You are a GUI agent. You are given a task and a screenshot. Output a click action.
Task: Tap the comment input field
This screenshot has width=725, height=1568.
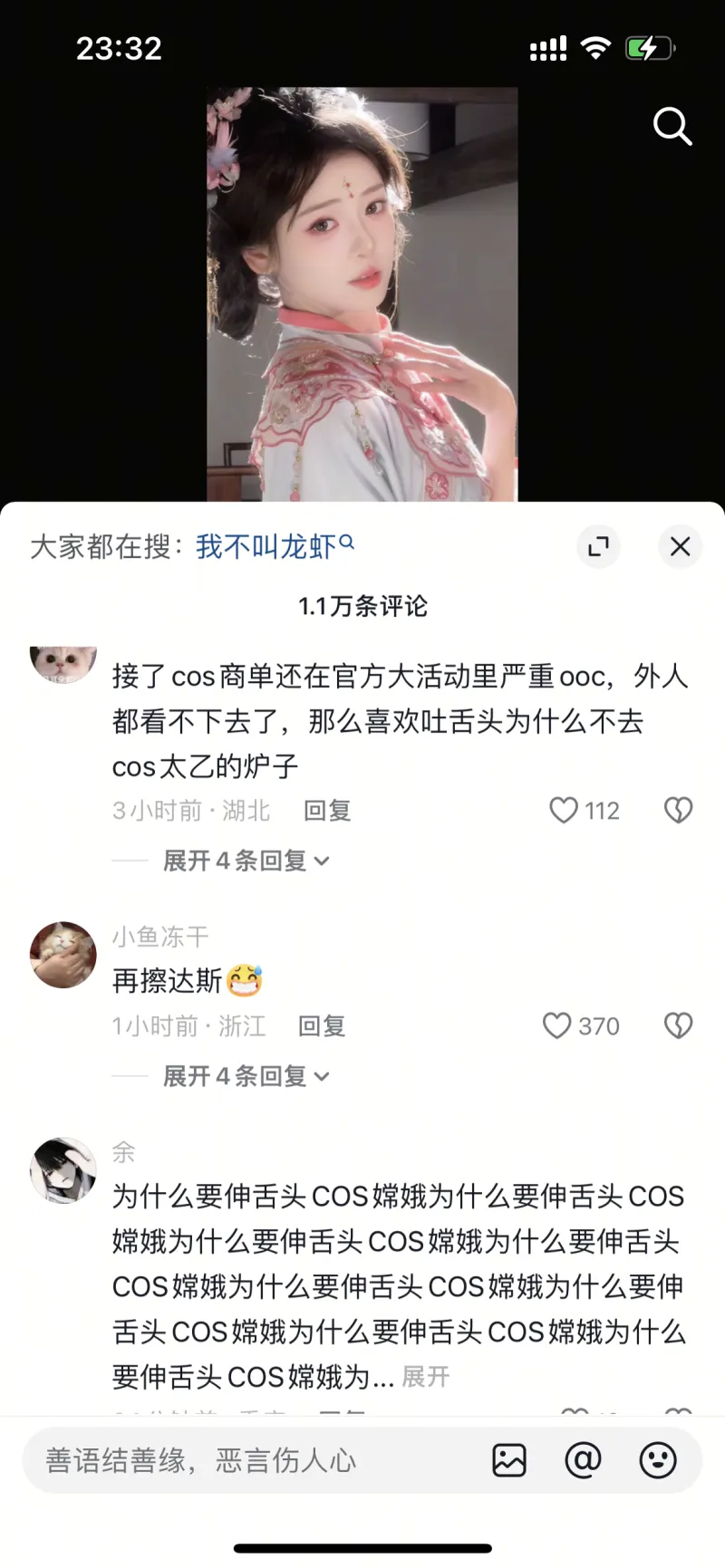point(254,1460)
